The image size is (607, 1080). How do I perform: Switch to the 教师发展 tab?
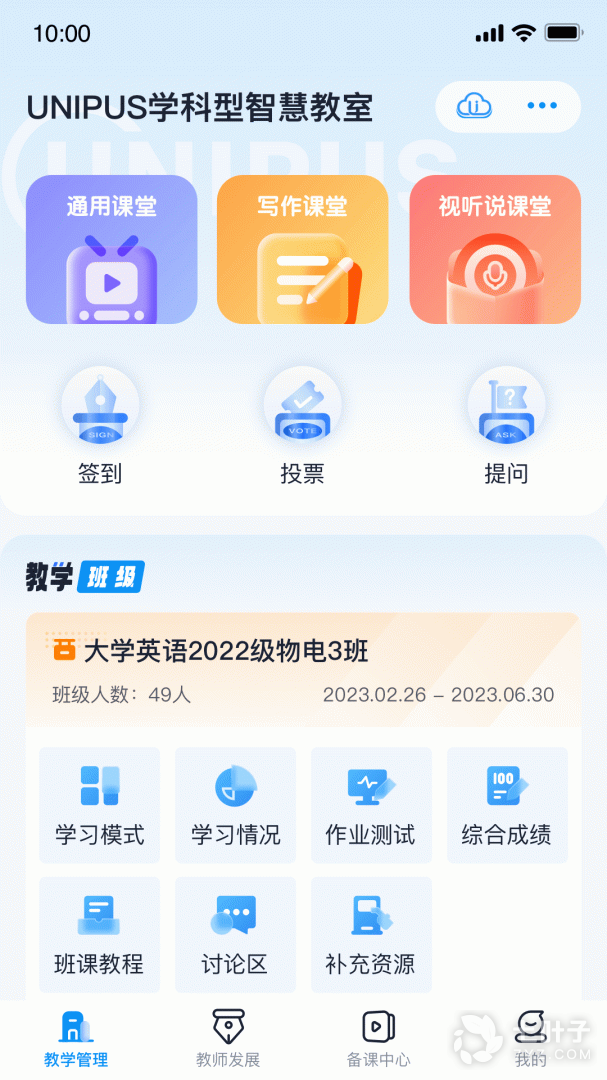coord(228,1039)
